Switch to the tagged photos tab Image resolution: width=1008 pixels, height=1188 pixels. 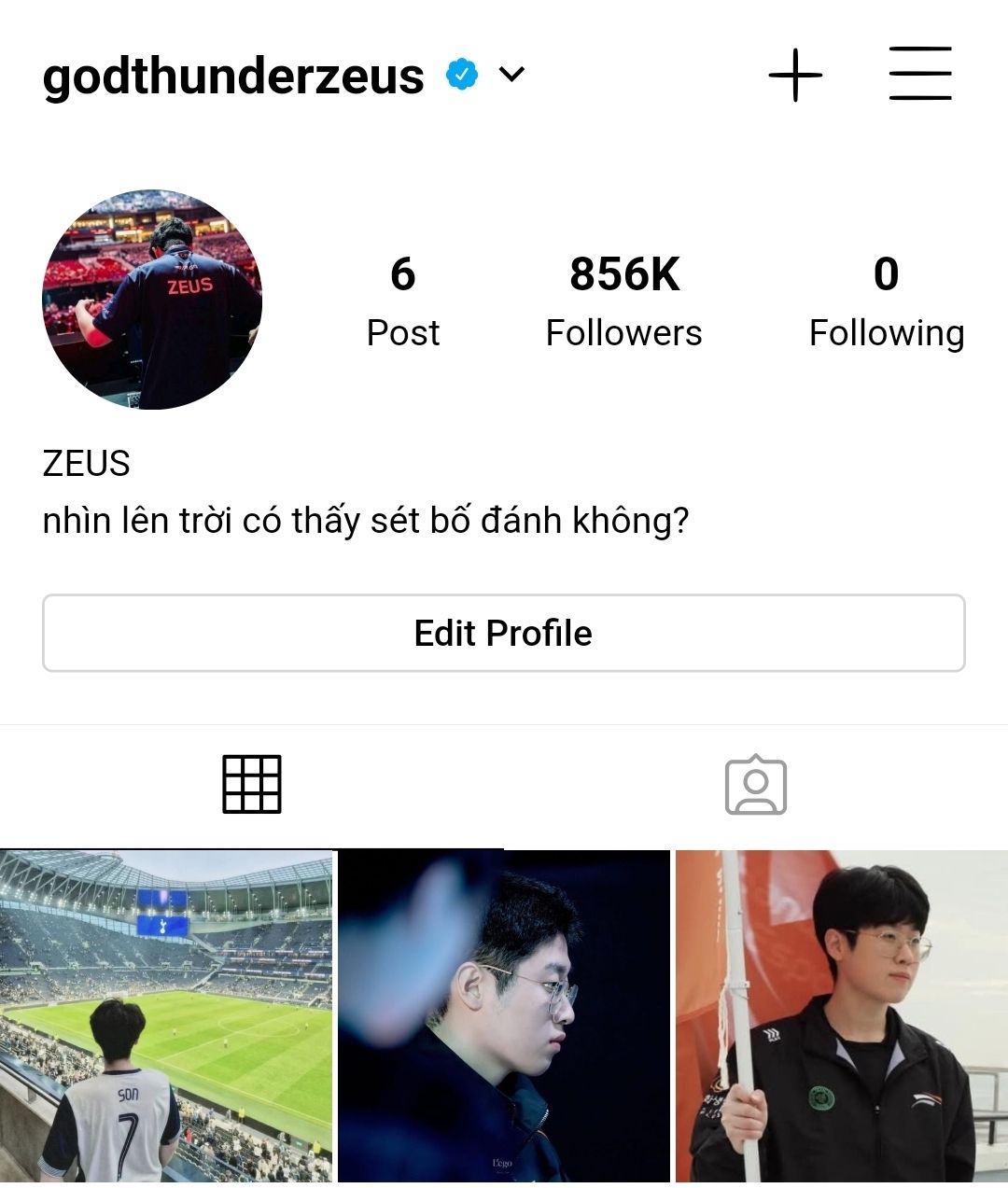[x=755, y=785]
